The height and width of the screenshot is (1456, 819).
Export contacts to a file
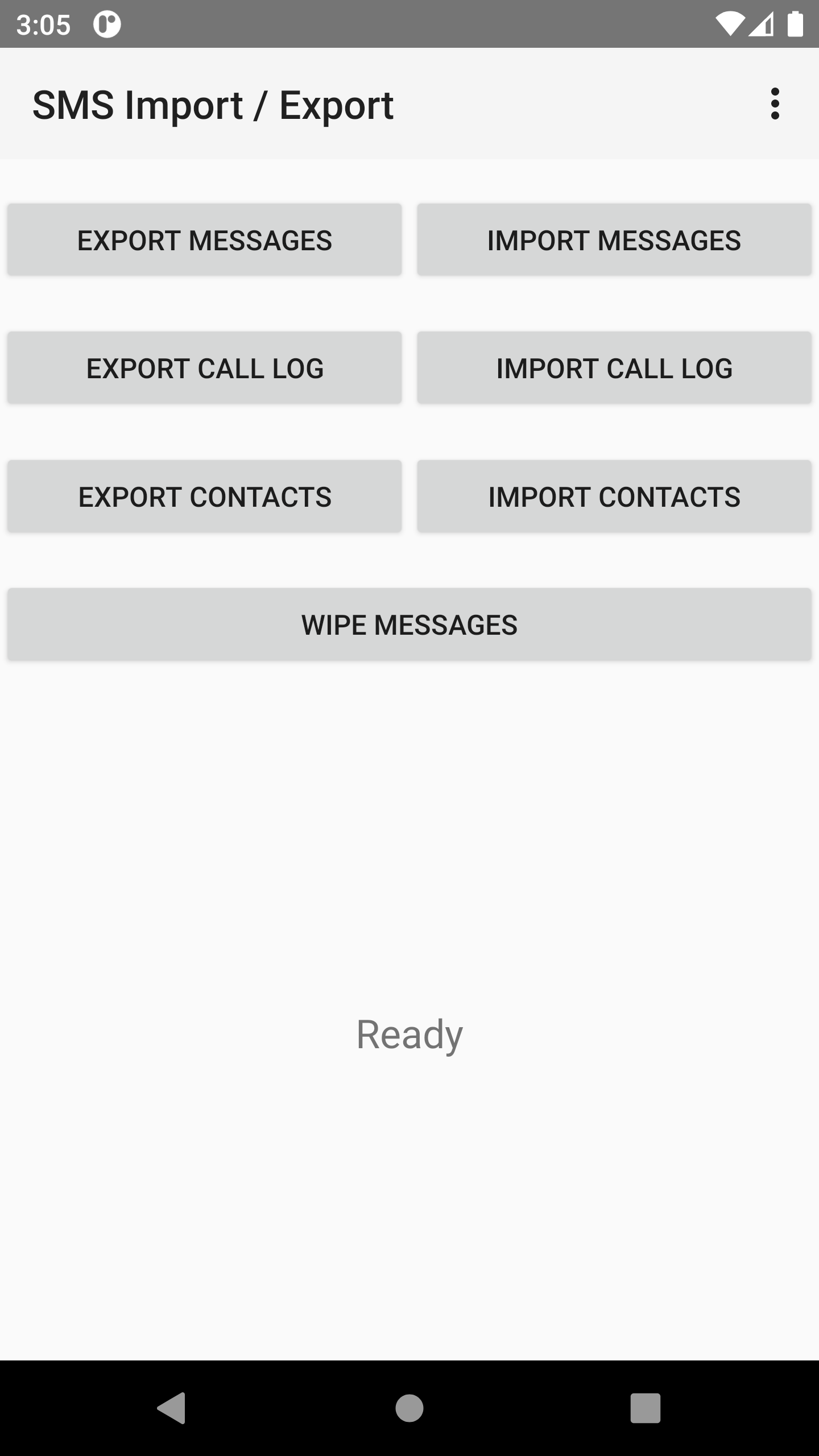(x=204, y=497)
